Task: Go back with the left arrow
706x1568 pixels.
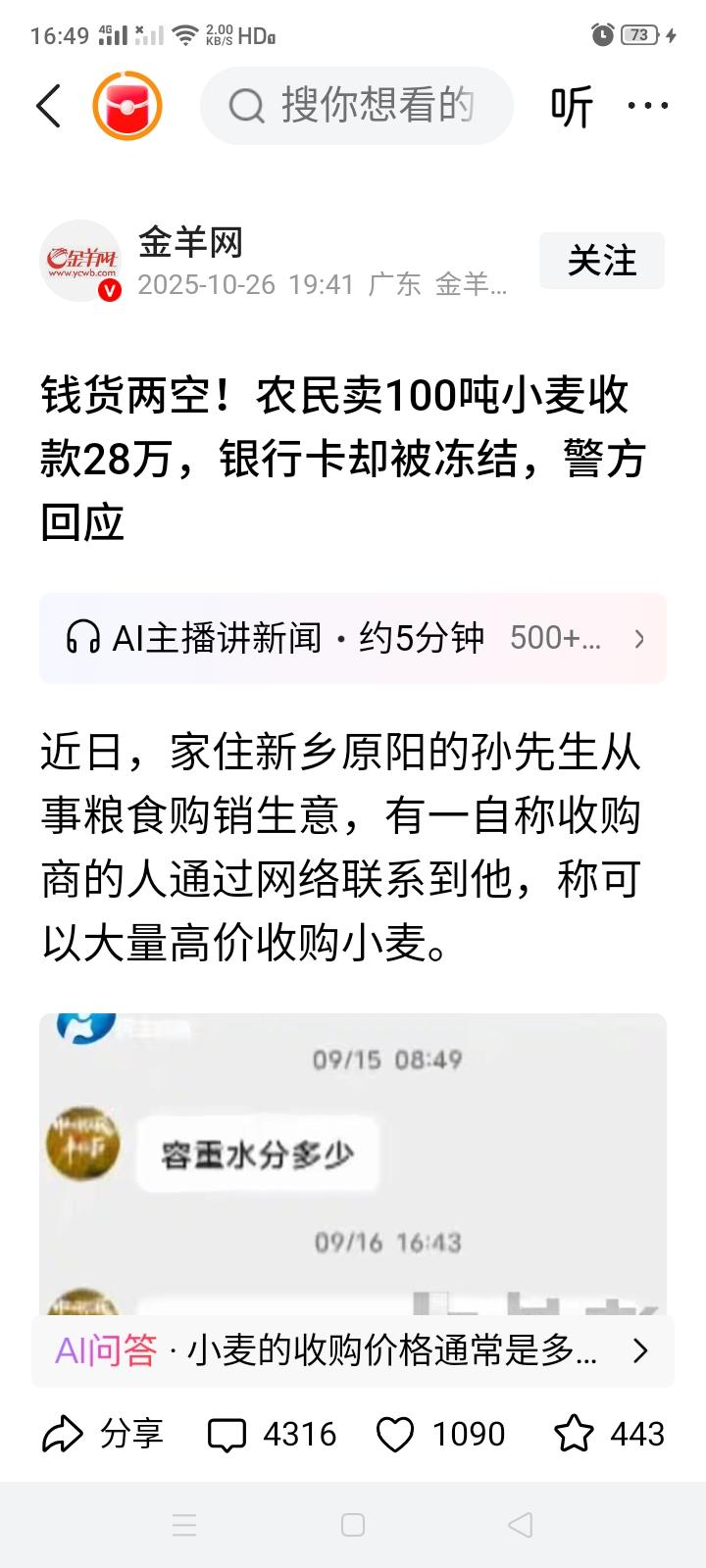Action: [48, 105]
